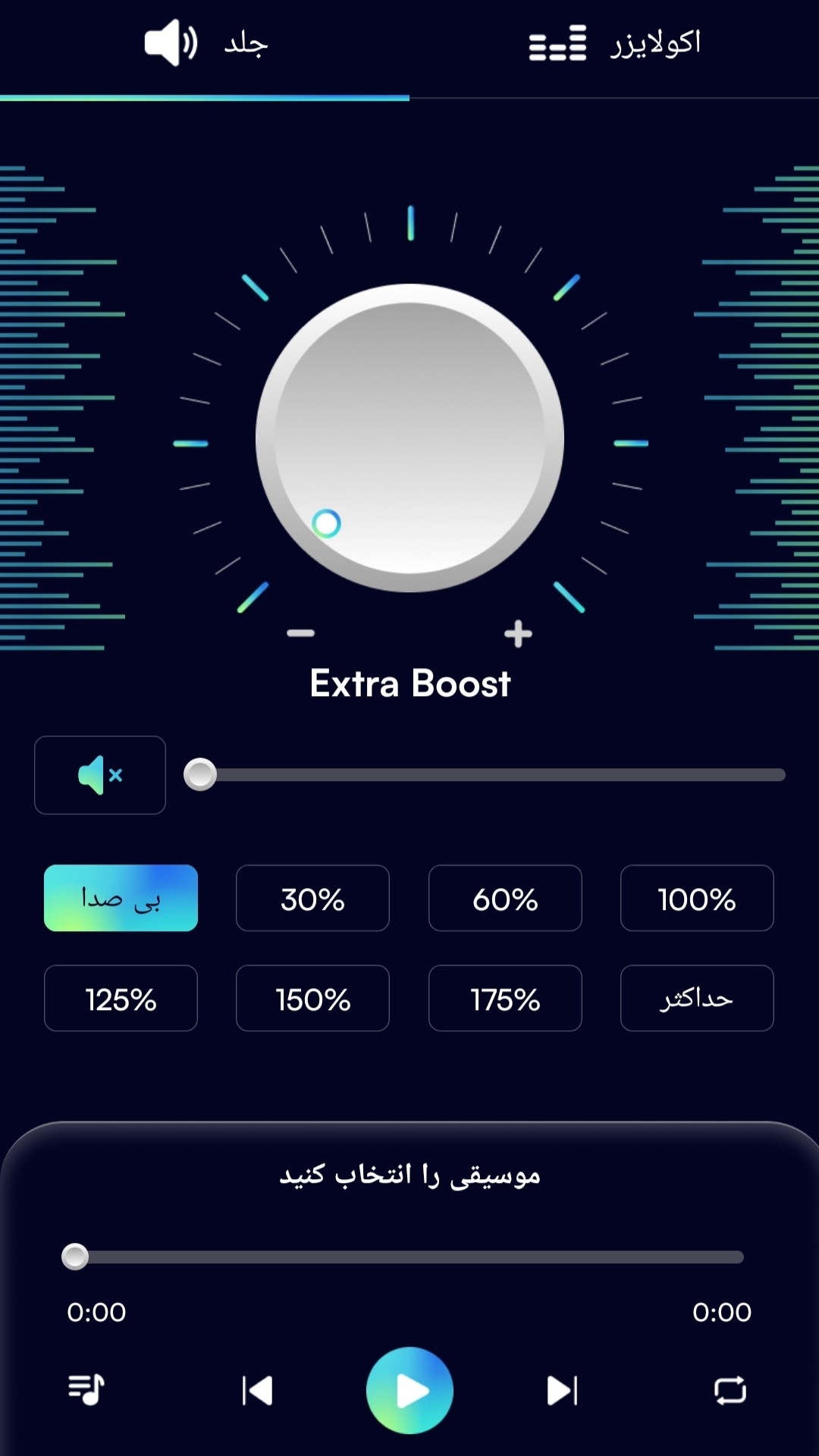This screenshot has width=819, height=1456.
Task: Switch to the جلد (volume) tab
Action: [x=205, y=44]
